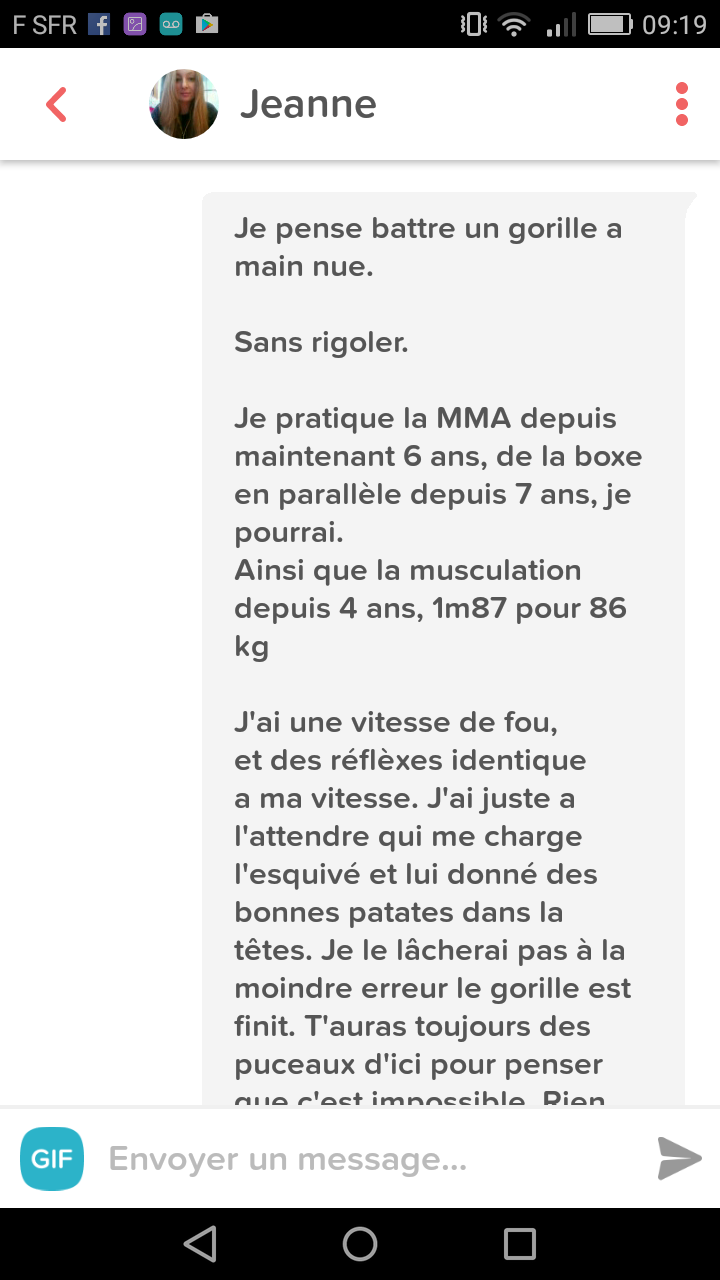Open the three-dot overflow menu

[x=682, y=104]
